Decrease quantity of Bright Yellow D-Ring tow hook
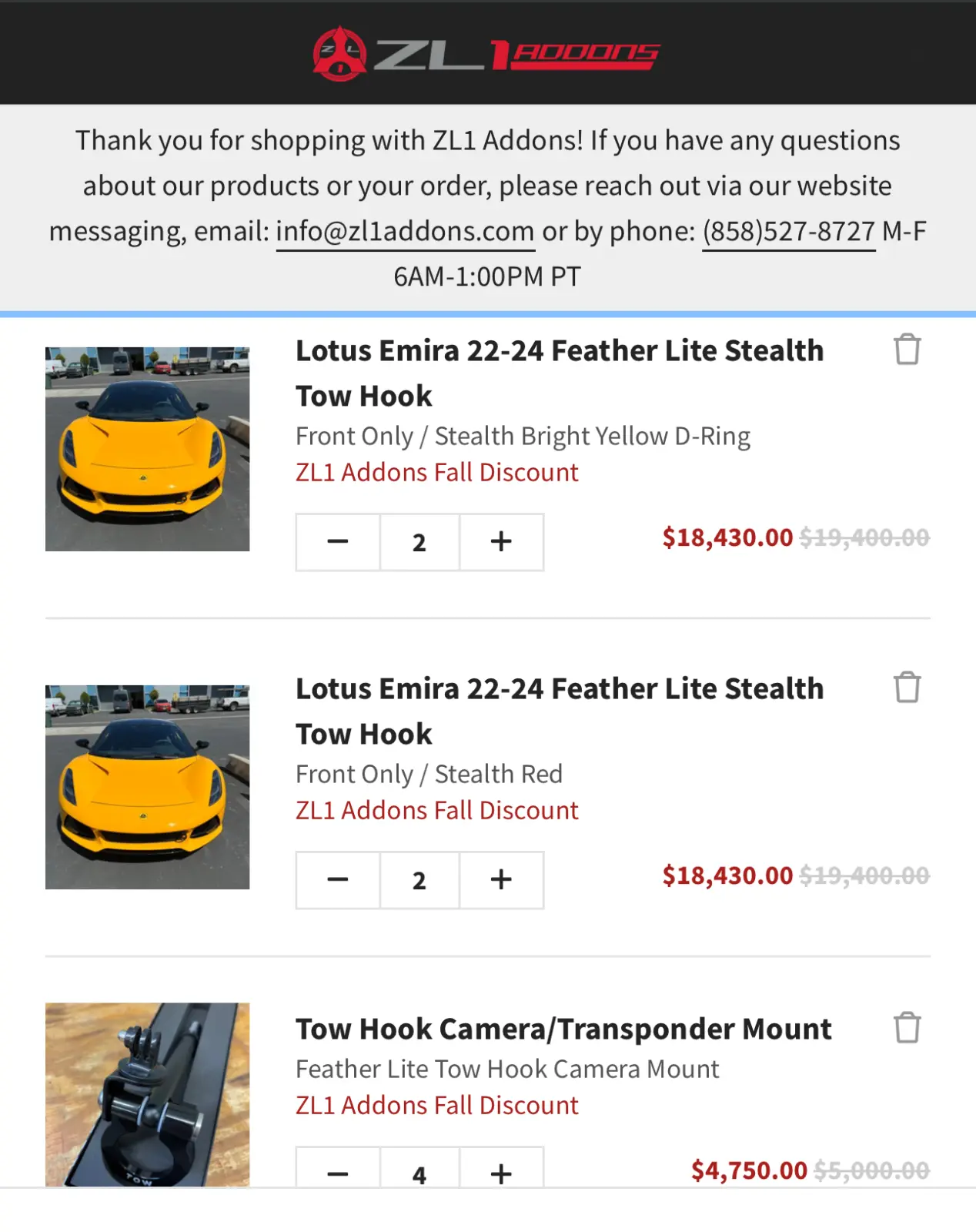This screenshot has width=976, height=1232. (338, 542)
